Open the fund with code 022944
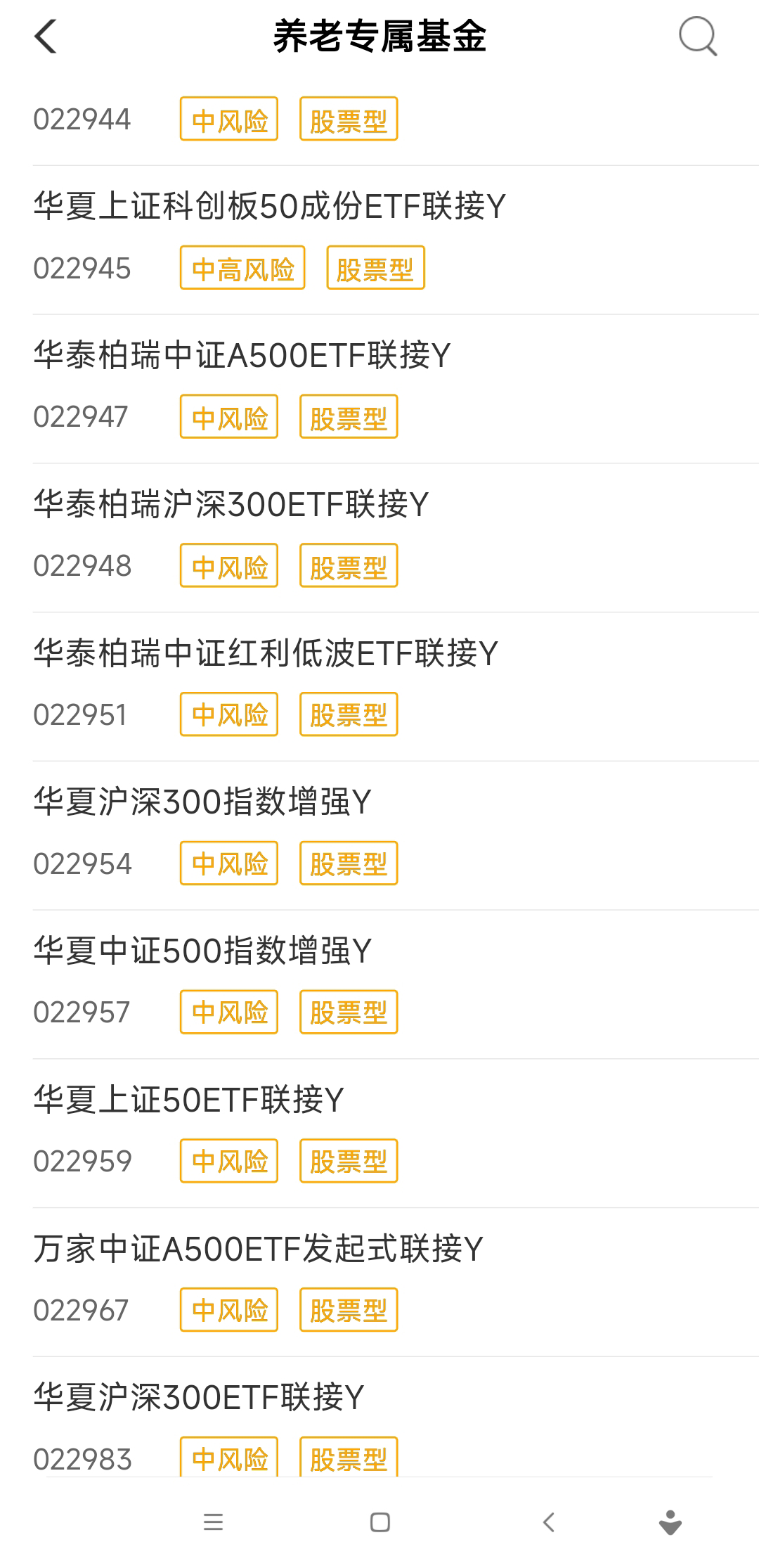Screen dimensions: 759x1568 [82, 120]
